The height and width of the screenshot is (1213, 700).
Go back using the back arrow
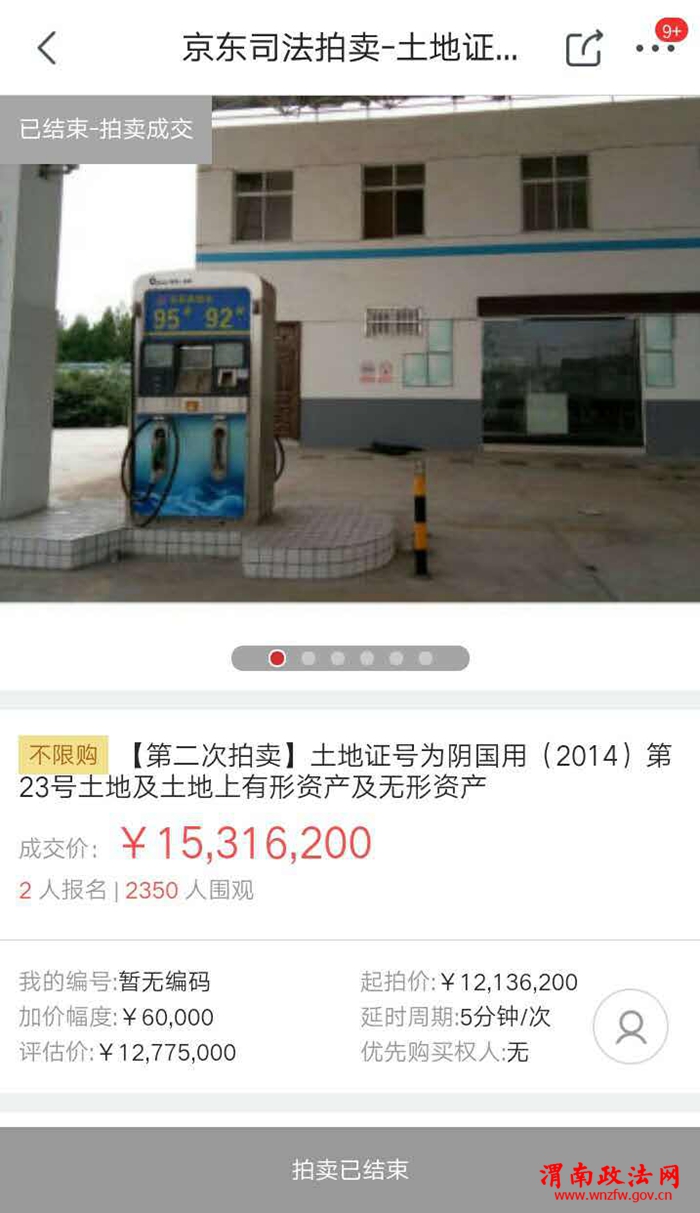click(47, 47)
